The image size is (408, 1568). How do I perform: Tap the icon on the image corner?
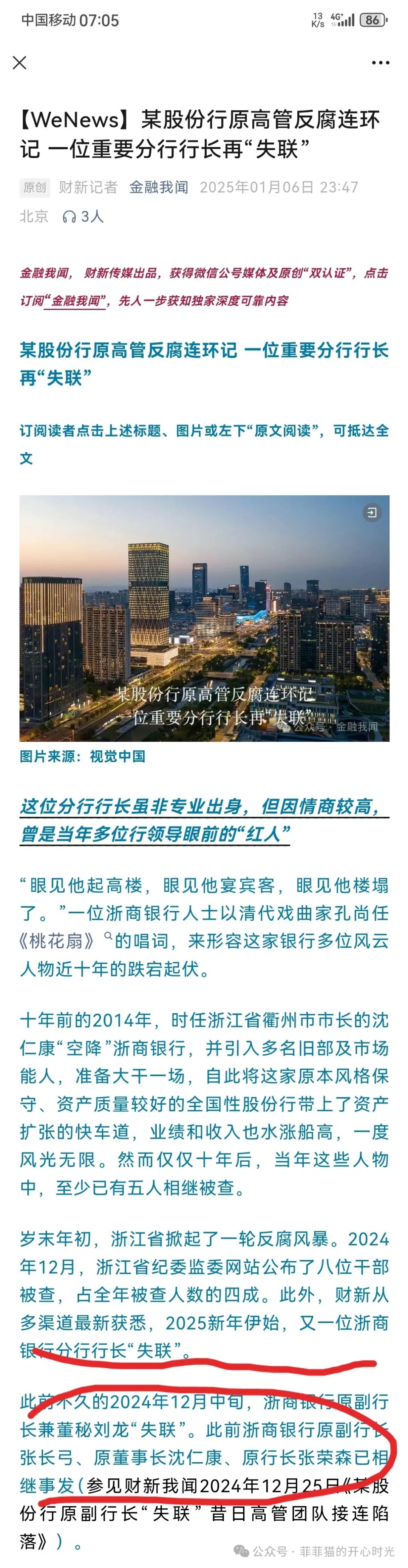pyautogui.click(x=371, y=513)
